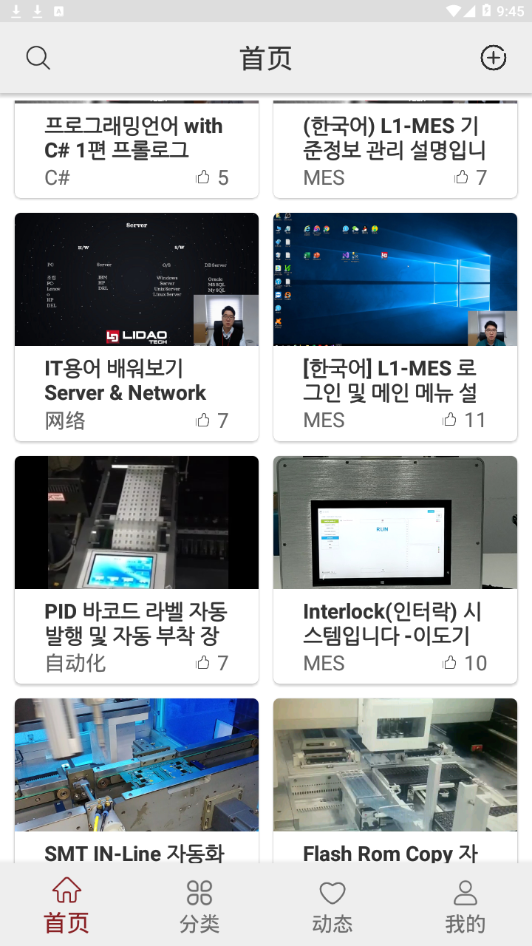Open the PID 바코드 라벨 자동 발행 video
532x946 pixels.
(x=137, y=570)
